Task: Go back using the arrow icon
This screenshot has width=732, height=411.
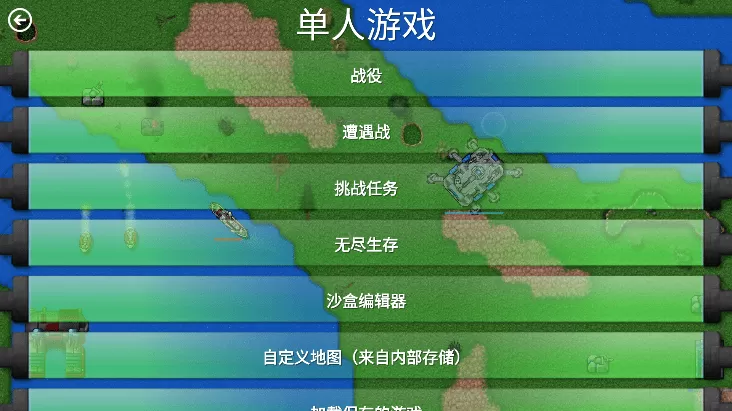Action: [19, 21]
